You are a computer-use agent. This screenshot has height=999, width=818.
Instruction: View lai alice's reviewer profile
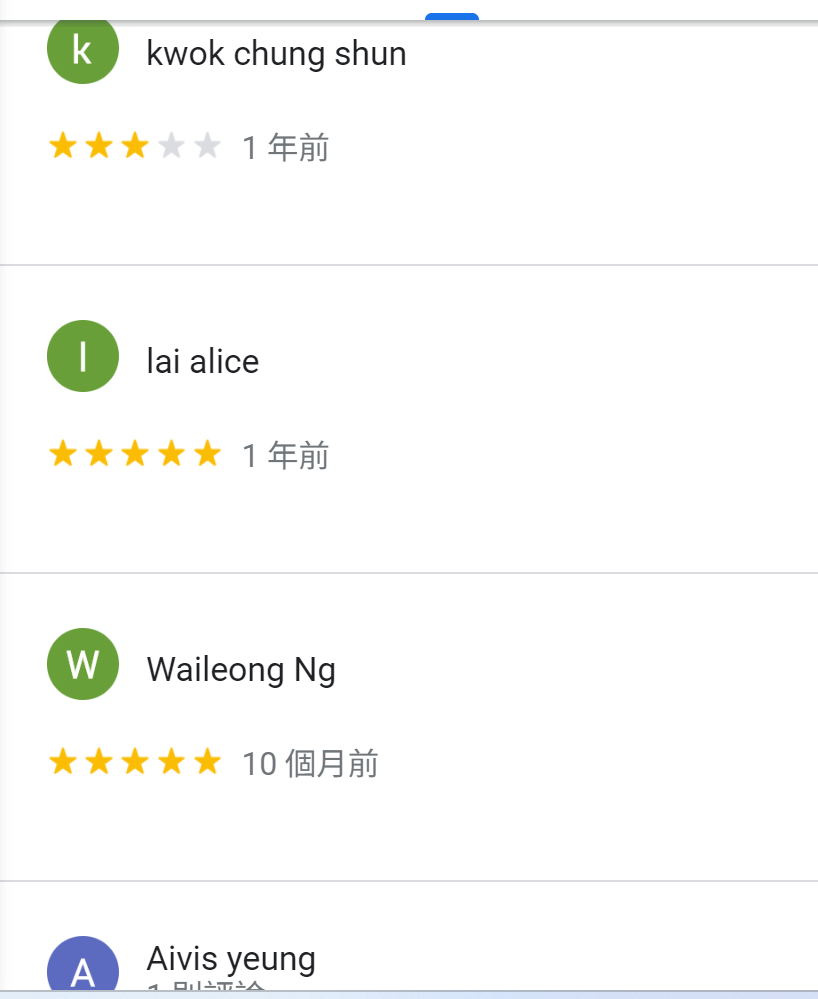tap(202, 361)
